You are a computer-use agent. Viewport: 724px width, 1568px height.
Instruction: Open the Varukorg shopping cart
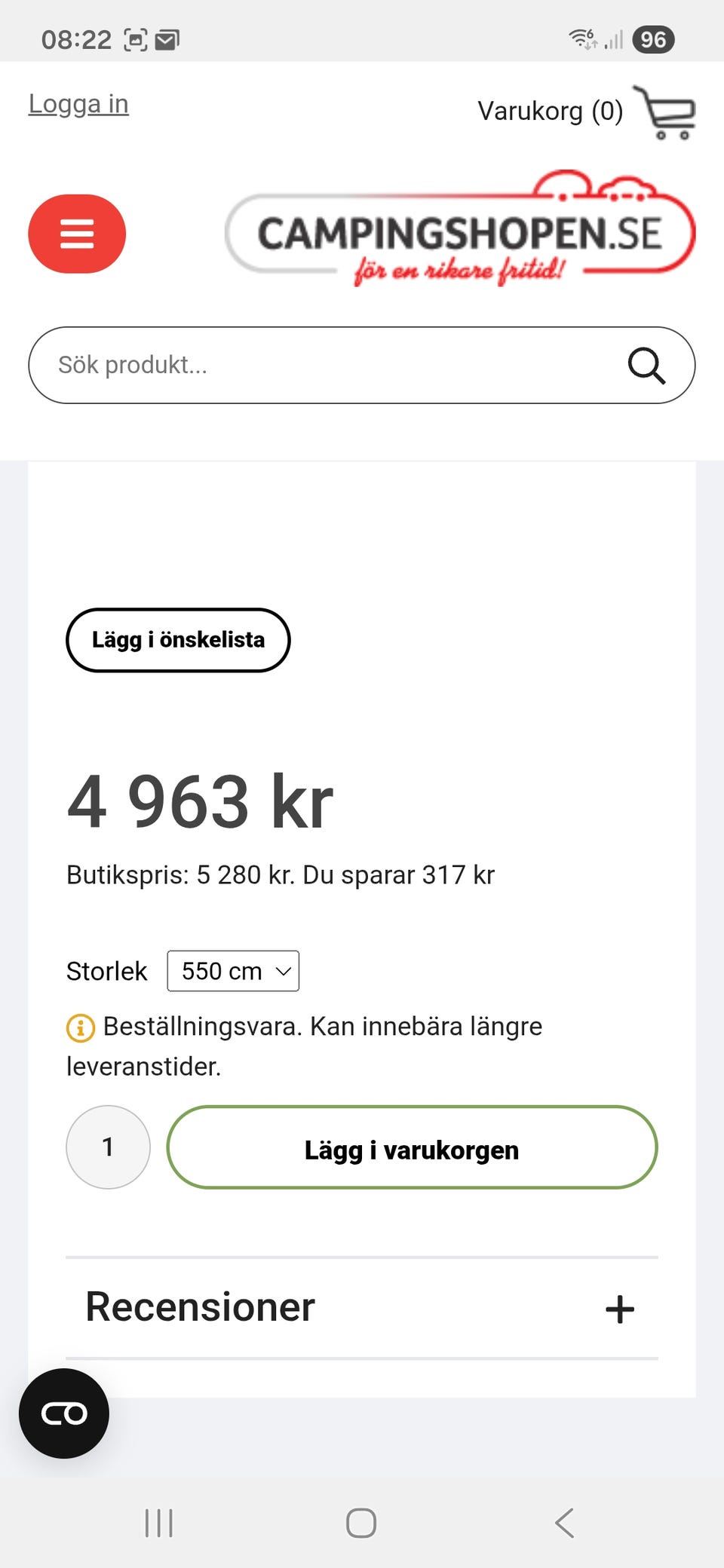(586, 112)
